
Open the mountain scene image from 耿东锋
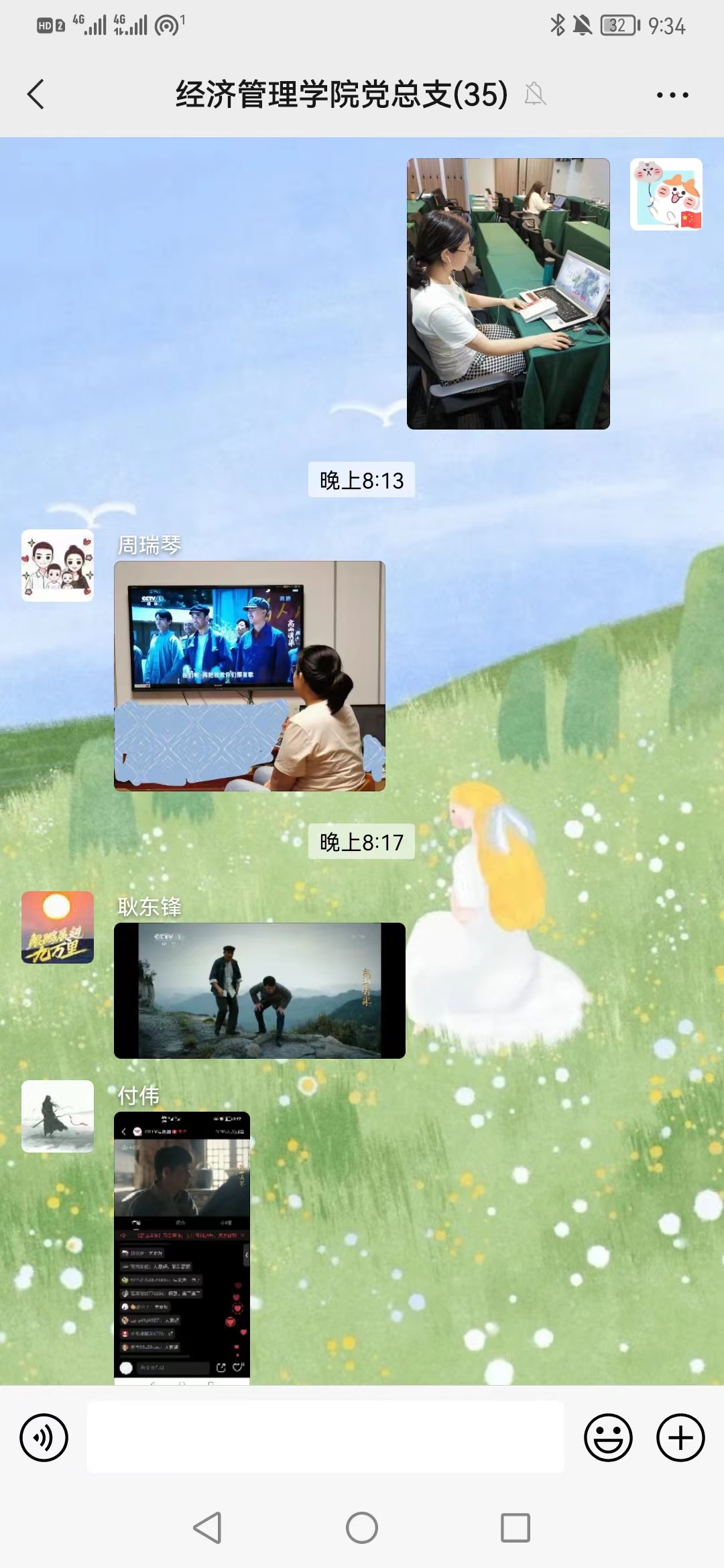click(259, 990)
